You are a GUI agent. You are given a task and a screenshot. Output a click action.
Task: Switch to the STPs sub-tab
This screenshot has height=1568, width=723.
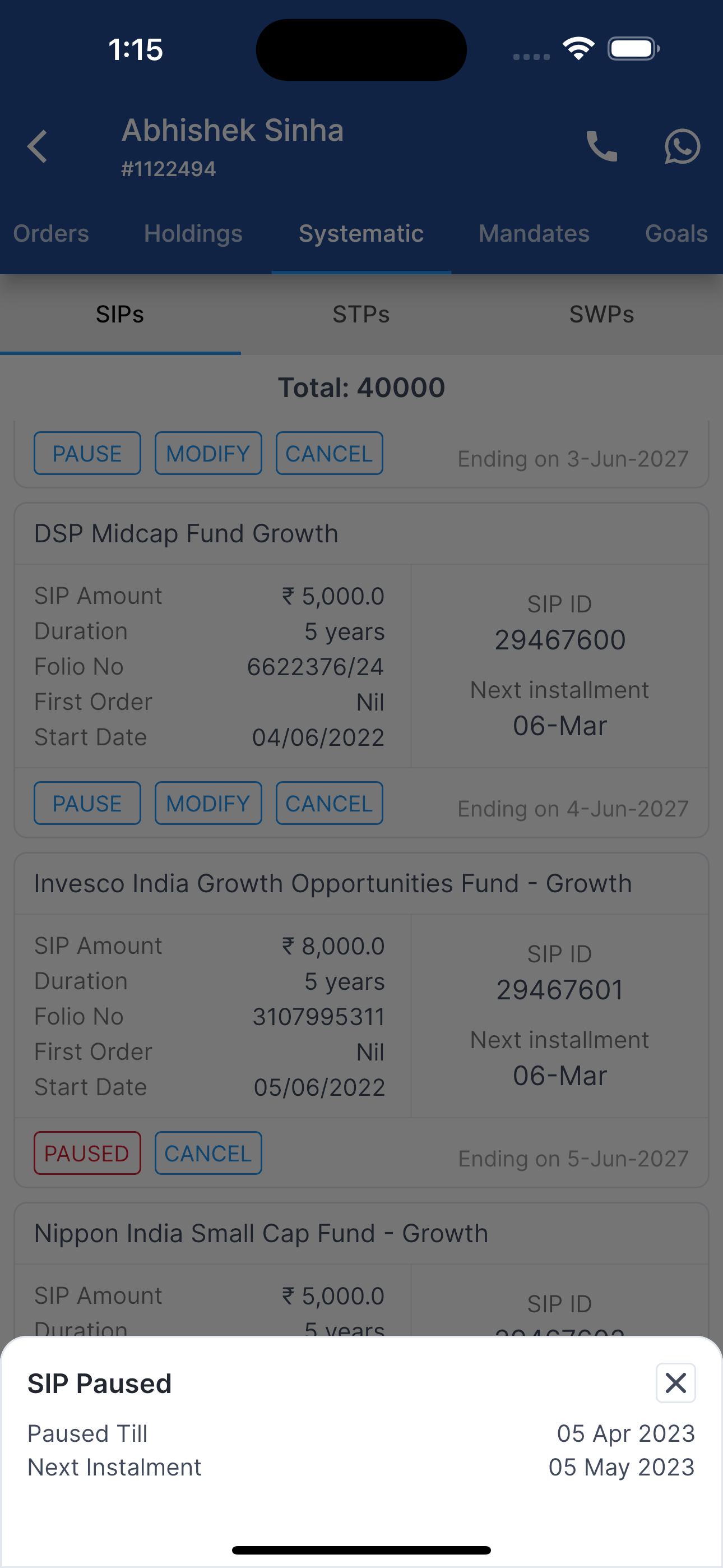coord(361,315)
